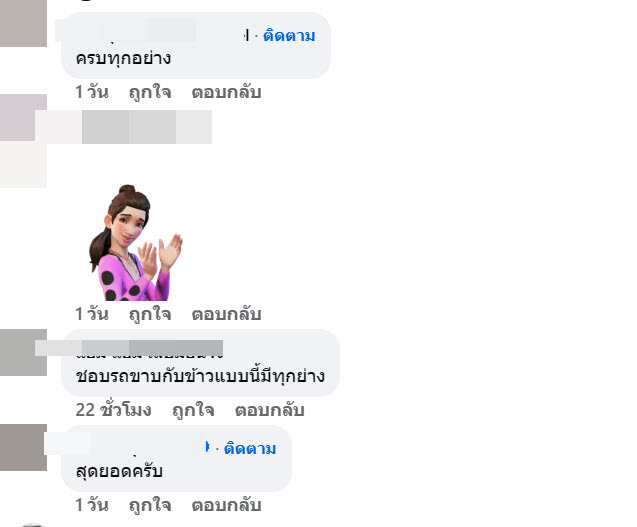Reply to the ครบทุกอย่าง comment

(226, 92)
